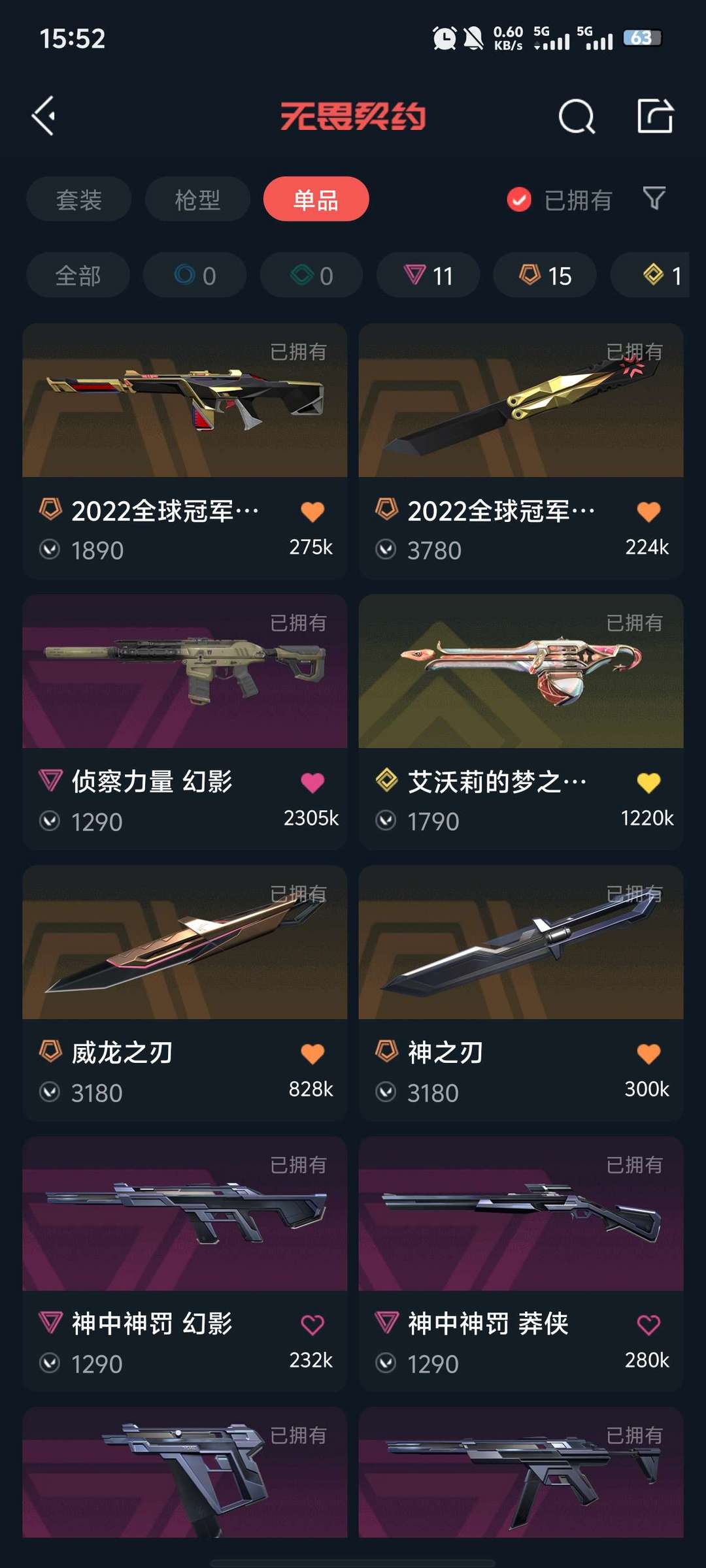Open the 单品 tab
706x1568 pixels.
(x=316, y=199)
